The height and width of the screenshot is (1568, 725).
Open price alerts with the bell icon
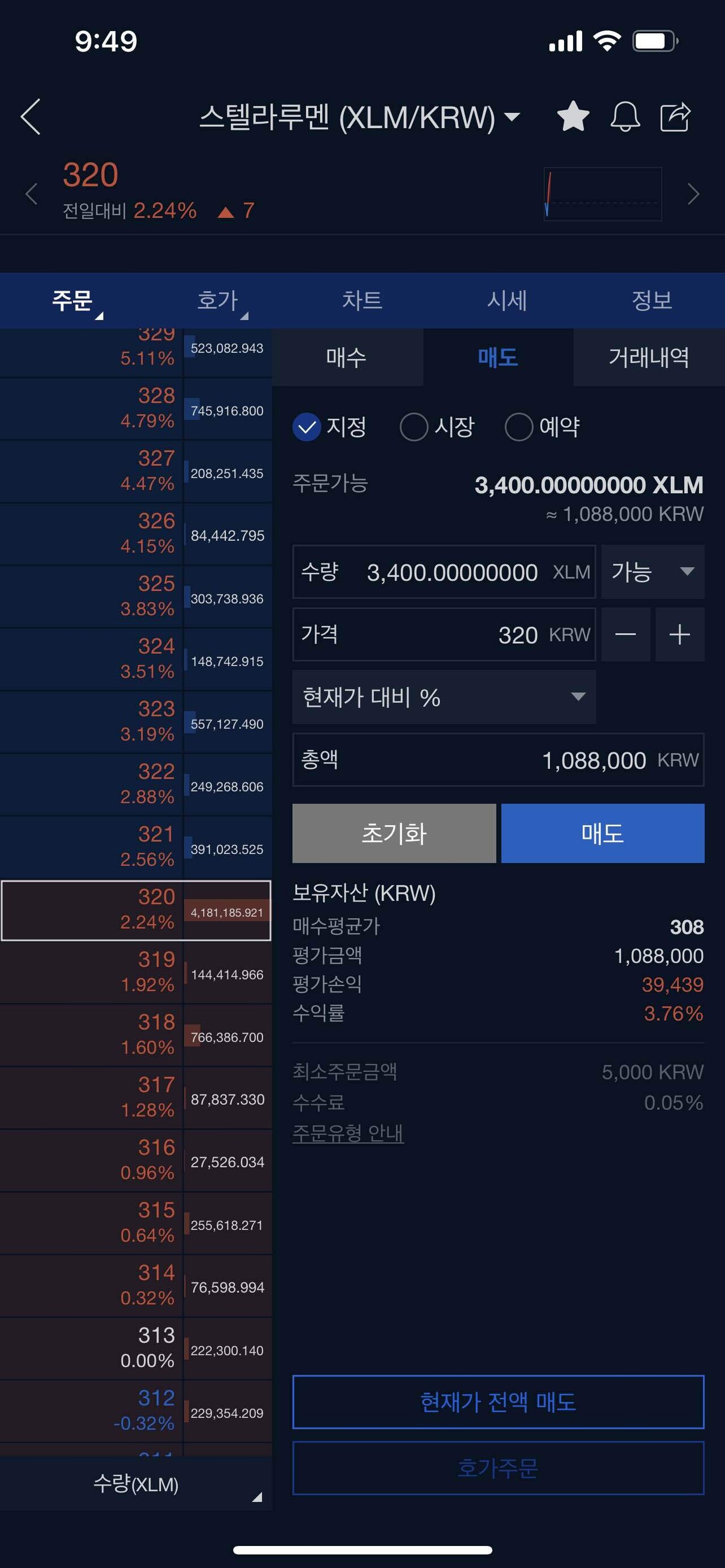pos(625,117)
